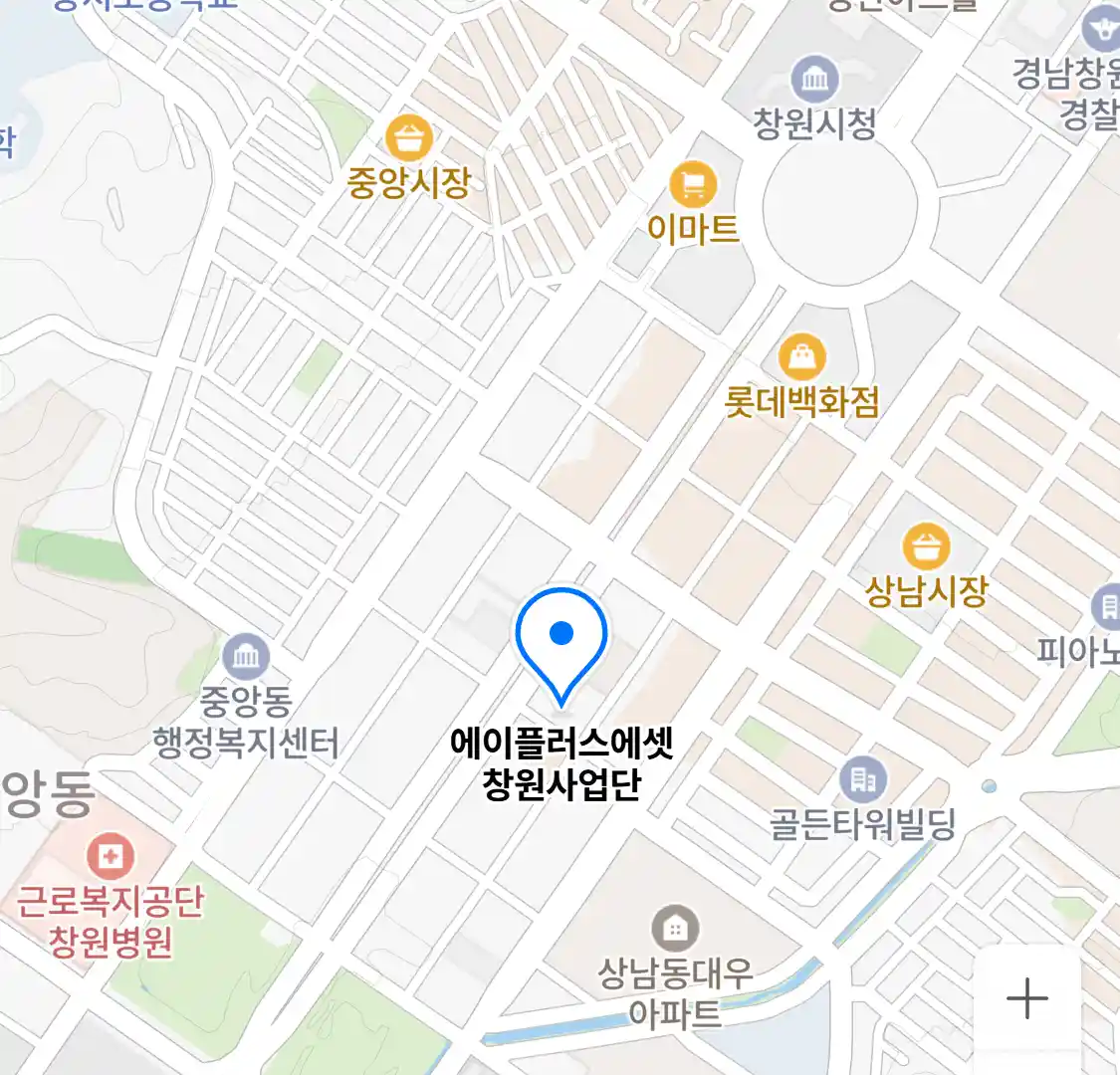
Task: Tap the 골든타워빌딩 building marker
Action: coord(862,780)
